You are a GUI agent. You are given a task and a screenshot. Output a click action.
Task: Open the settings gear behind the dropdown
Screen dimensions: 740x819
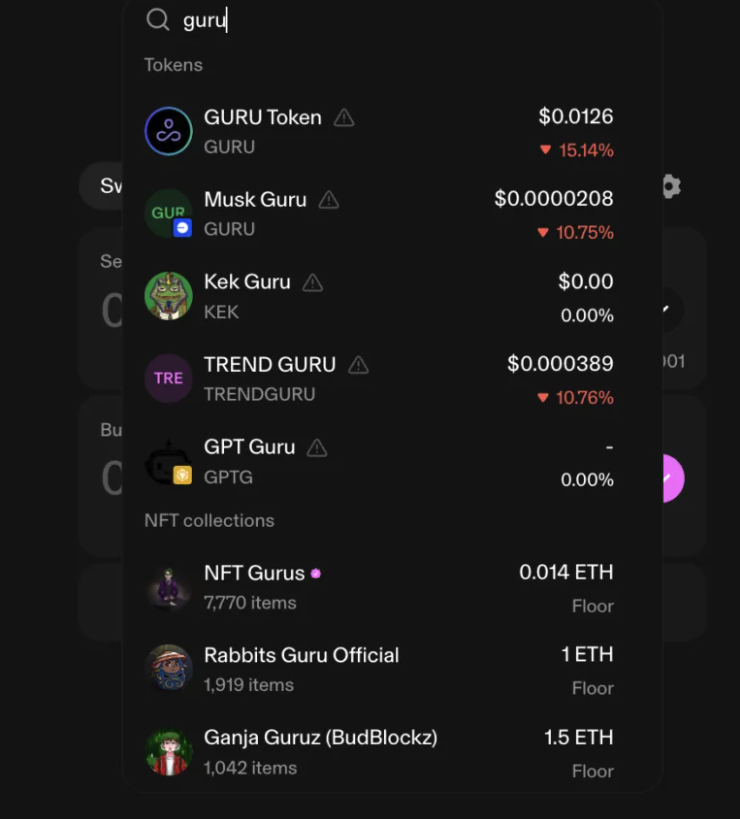tap(671, 187)
